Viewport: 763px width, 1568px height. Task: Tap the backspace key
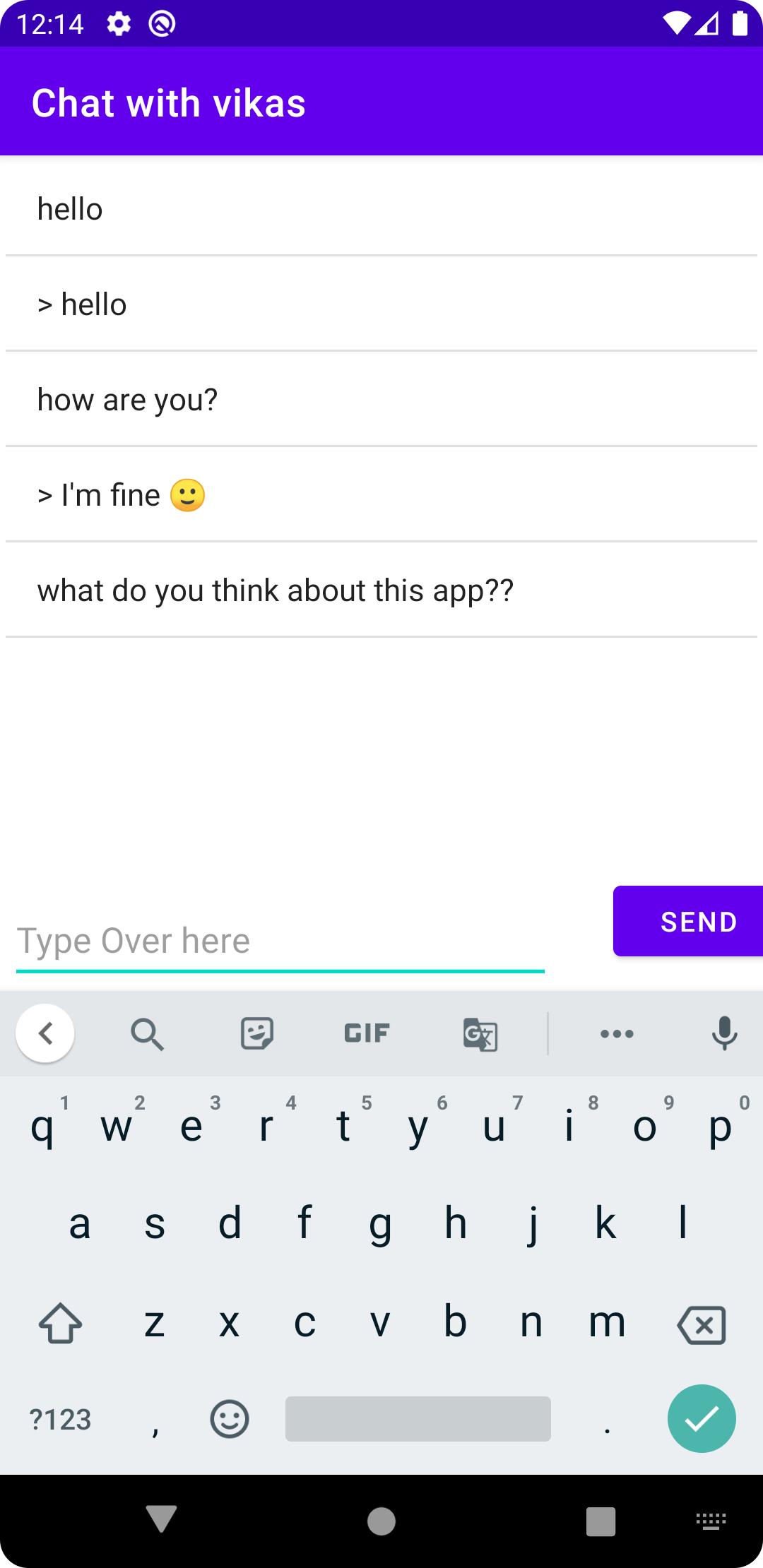coord(702,1324)
